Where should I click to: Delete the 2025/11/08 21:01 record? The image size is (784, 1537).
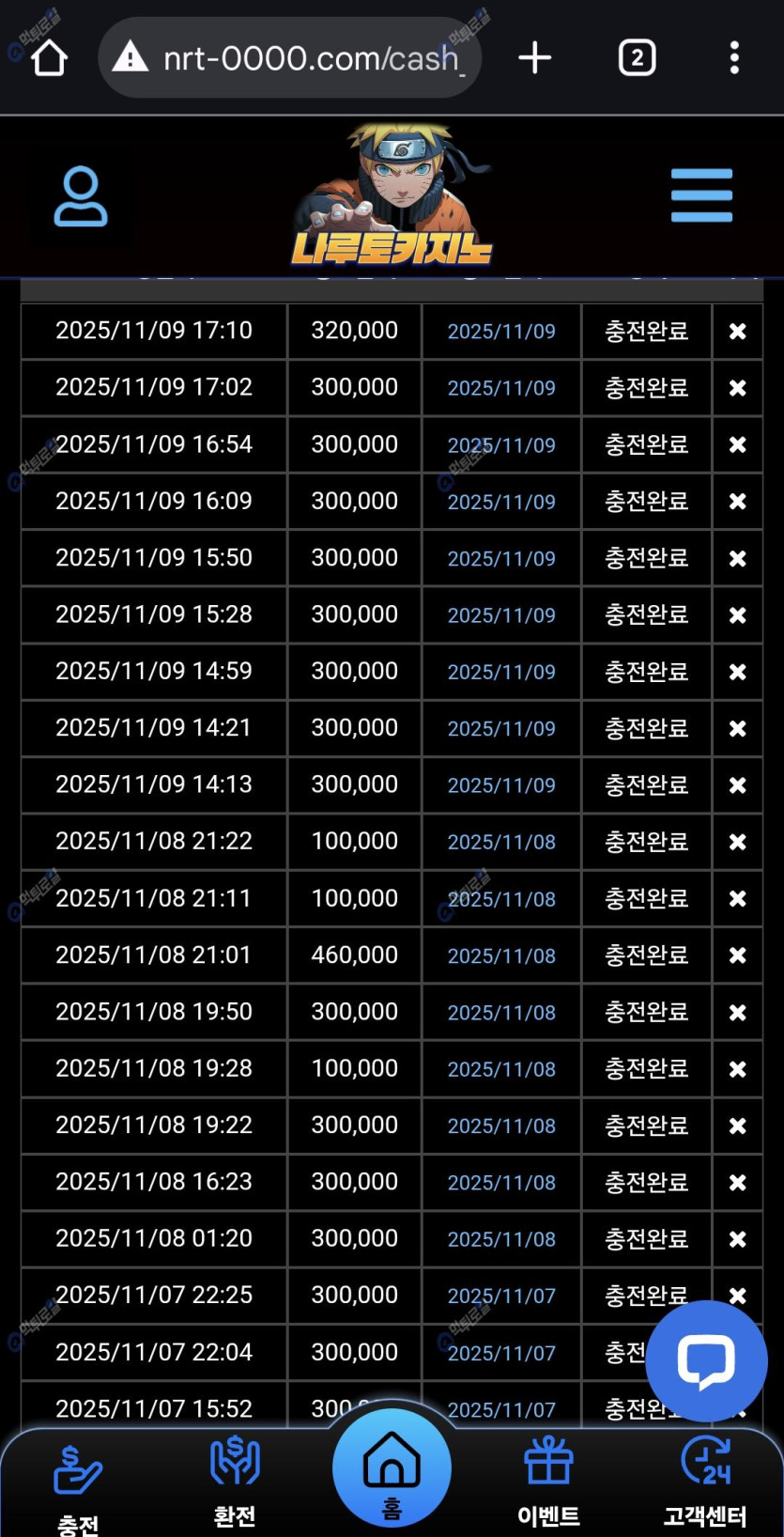point(738,955)
